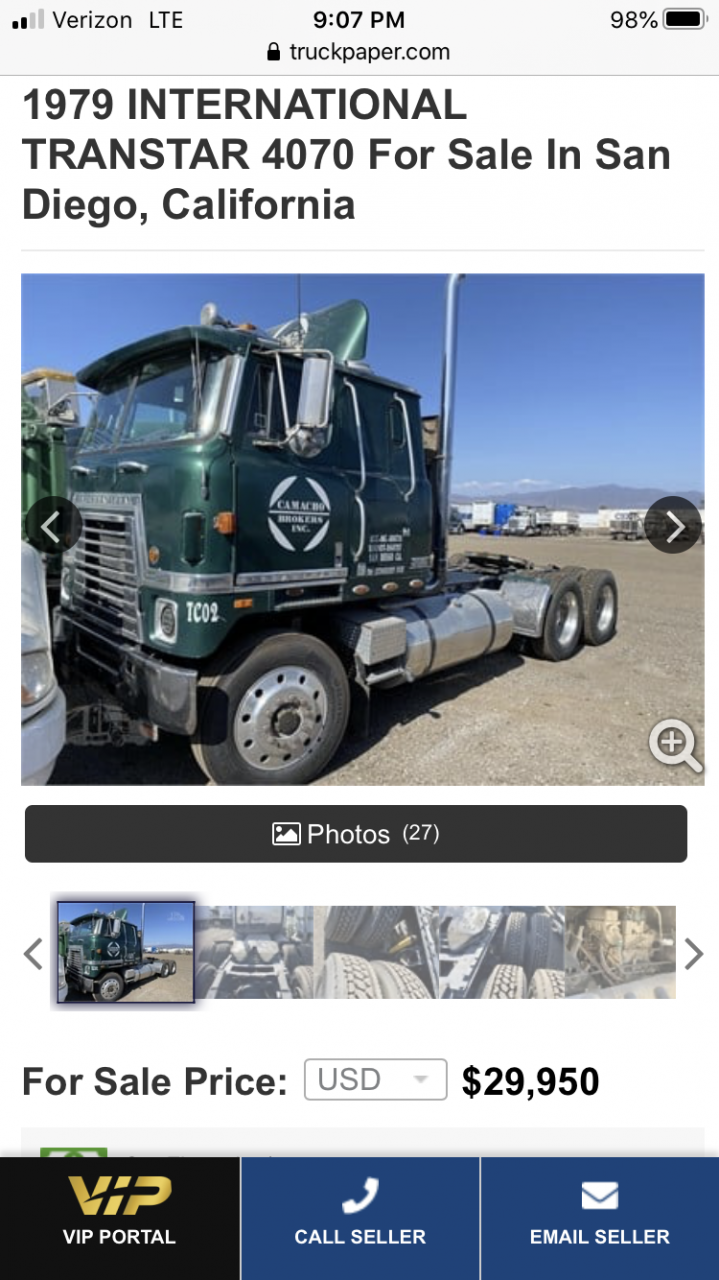Open the Photos (27) gallery

(356, 834)
